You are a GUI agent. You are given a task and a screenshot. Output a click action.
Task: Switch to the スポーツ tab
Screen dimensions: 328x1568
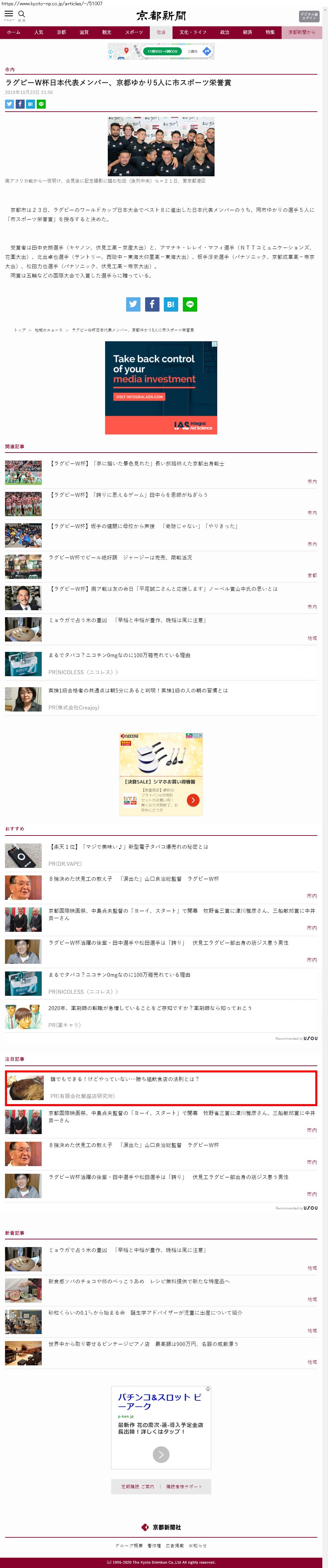pyautogui.click(x=133, y=32)
